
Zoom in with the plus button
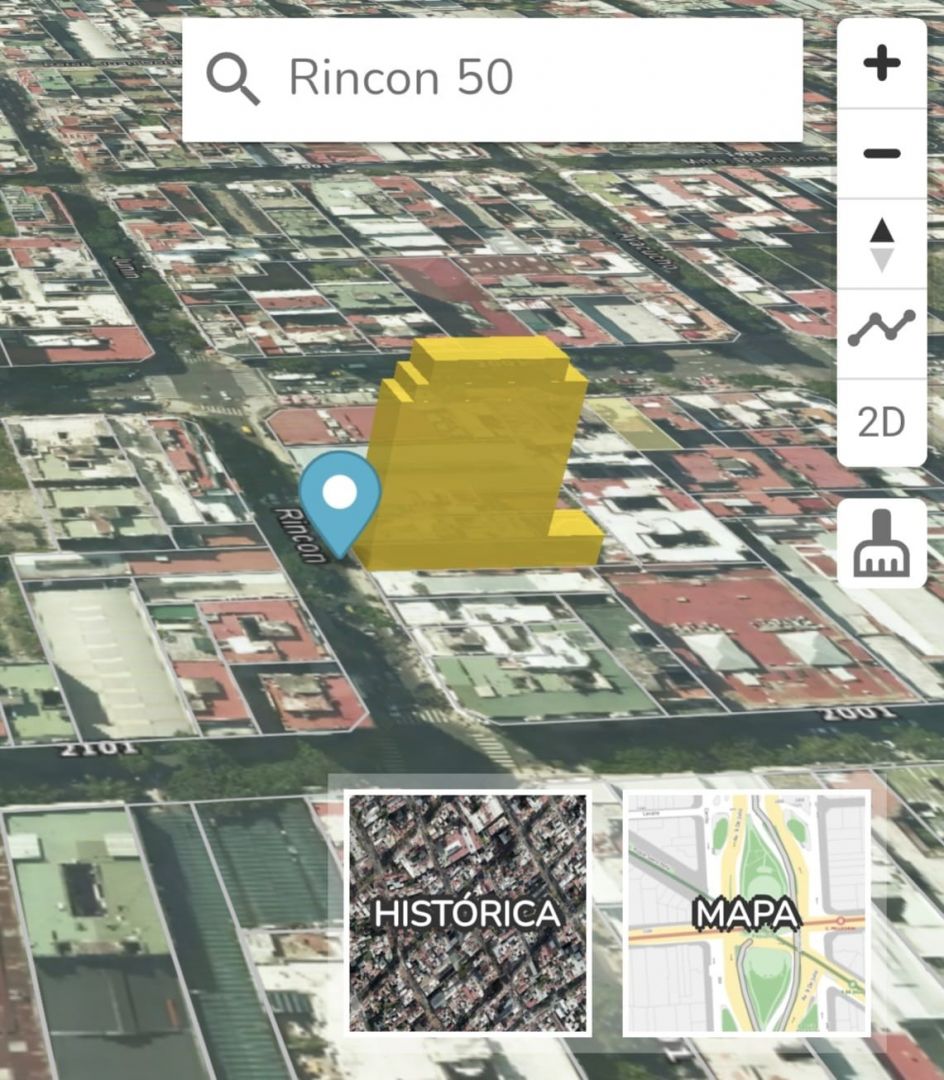(x=881, y=64)
